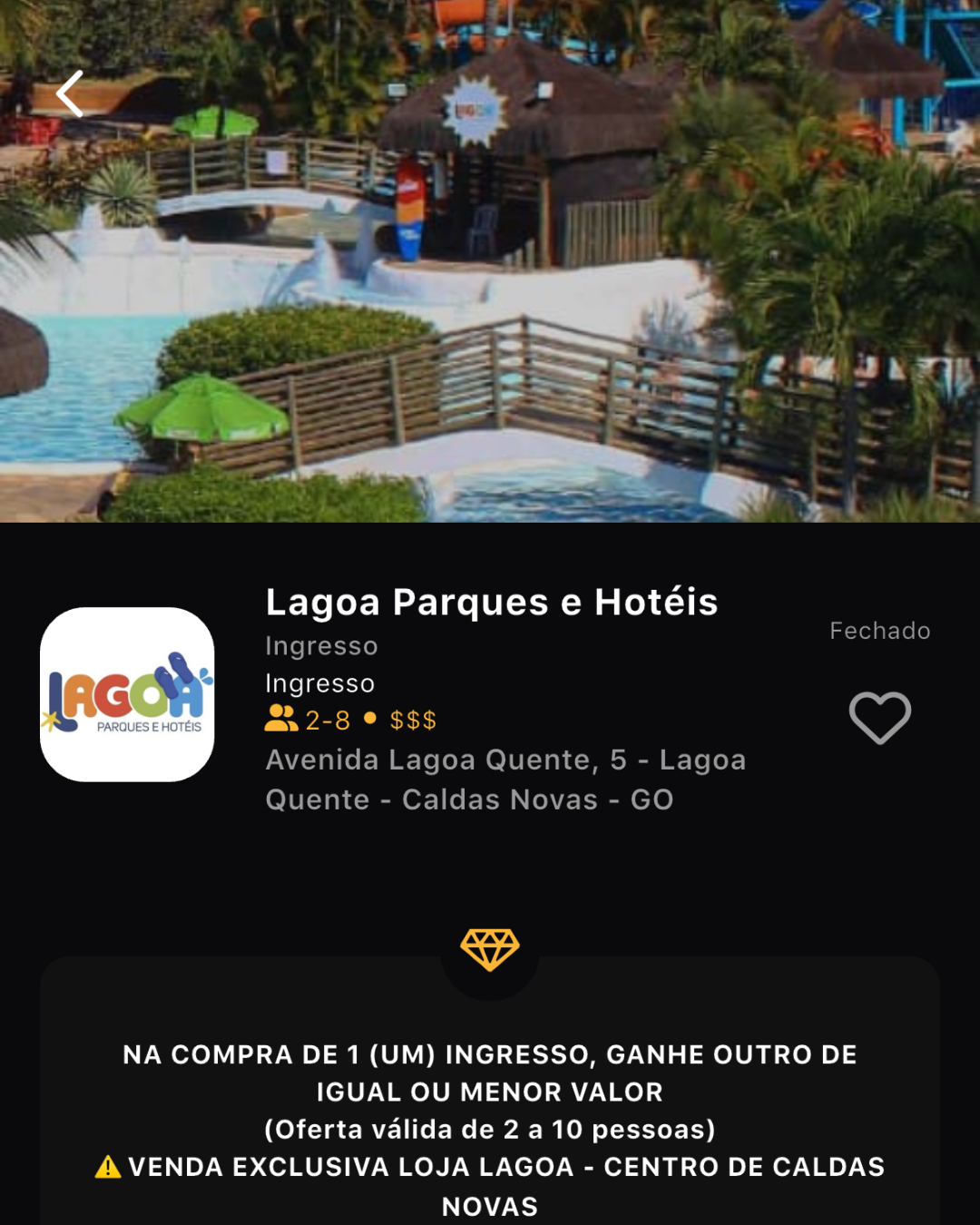
Task: Tap the water park cover photo
Action: (x=490, y=272)
